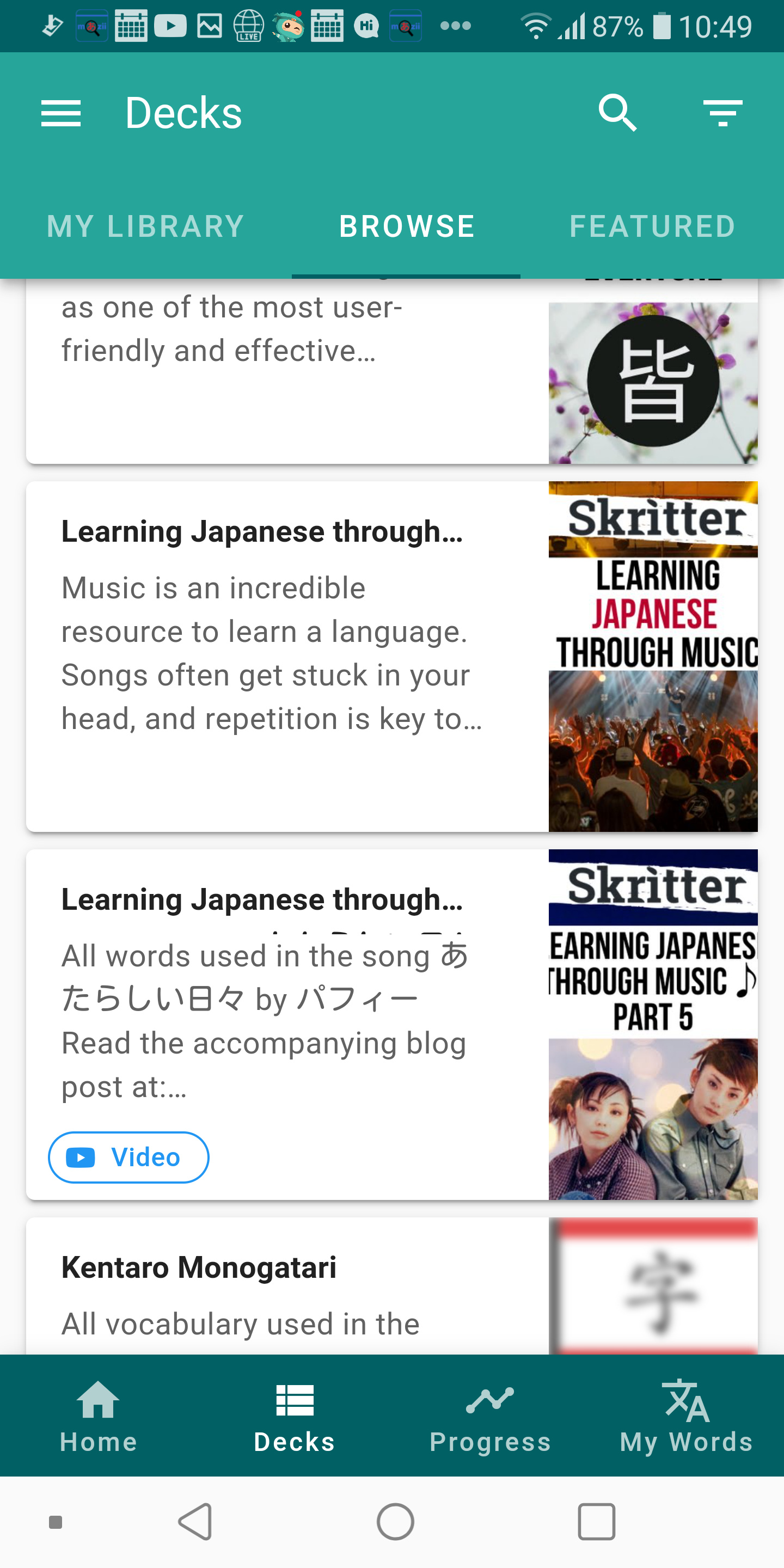Tap the Video chip on the music deck
The image size is (784, 1568).
click(x=128, y=1157)
